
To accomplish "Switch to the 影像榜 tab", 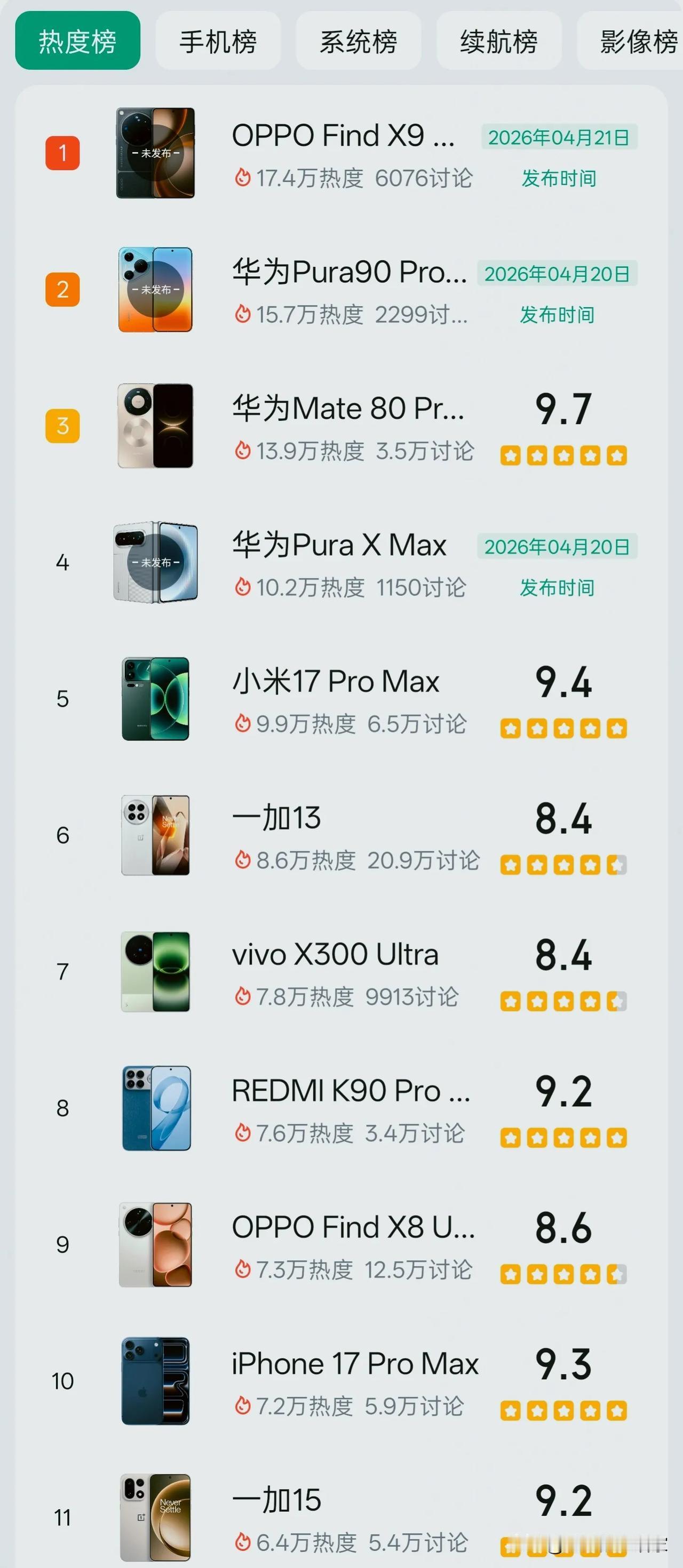I will (638, 40).
